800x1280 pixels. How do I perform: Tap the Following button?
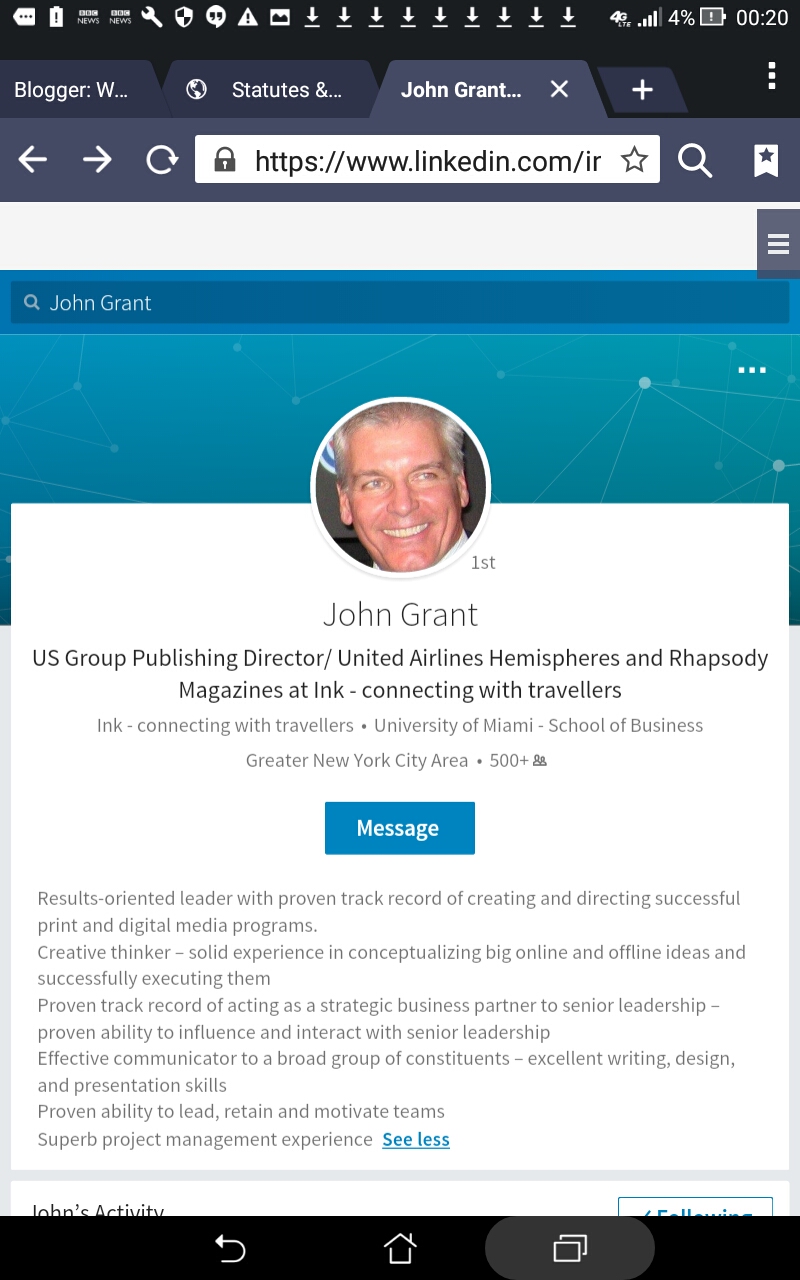[x=695, y=1207]
